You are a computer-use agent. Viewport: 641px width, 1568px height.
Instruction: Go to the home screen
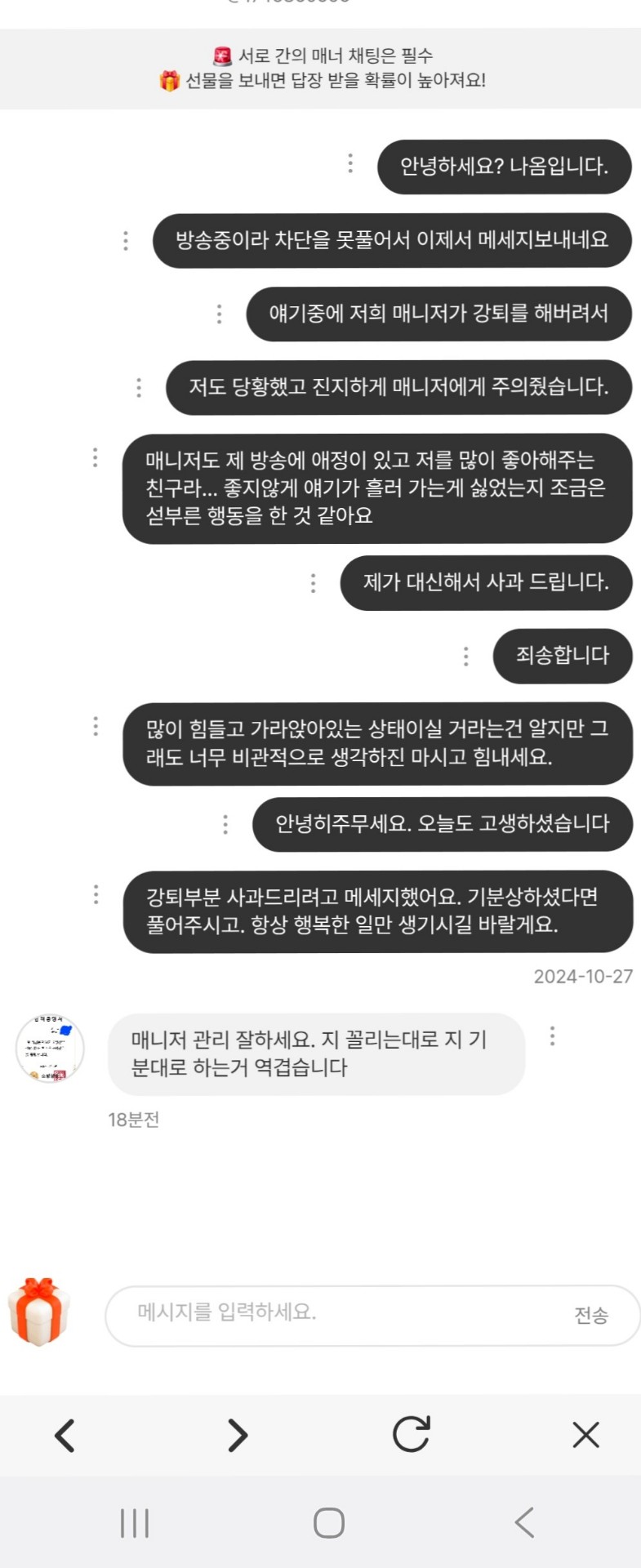329,1523
